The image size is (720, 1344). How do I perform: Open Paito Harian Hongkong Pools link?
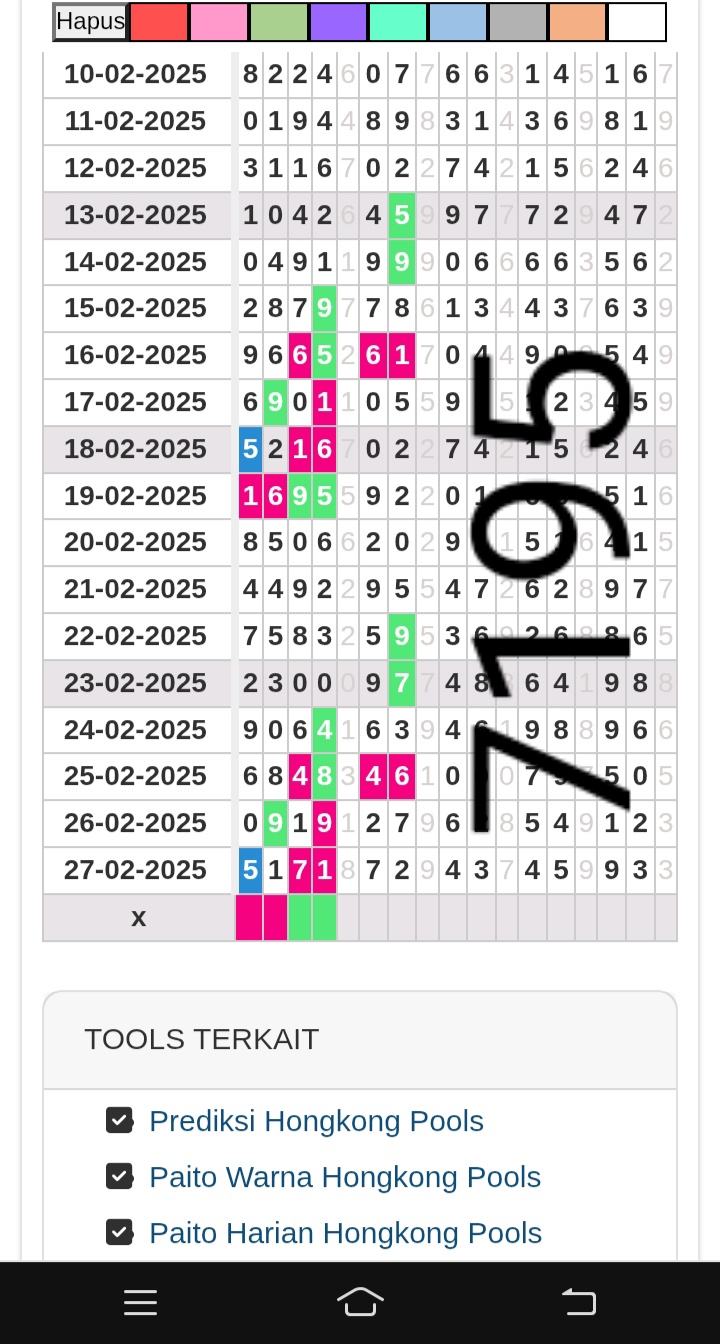[x=346, y=1233]
